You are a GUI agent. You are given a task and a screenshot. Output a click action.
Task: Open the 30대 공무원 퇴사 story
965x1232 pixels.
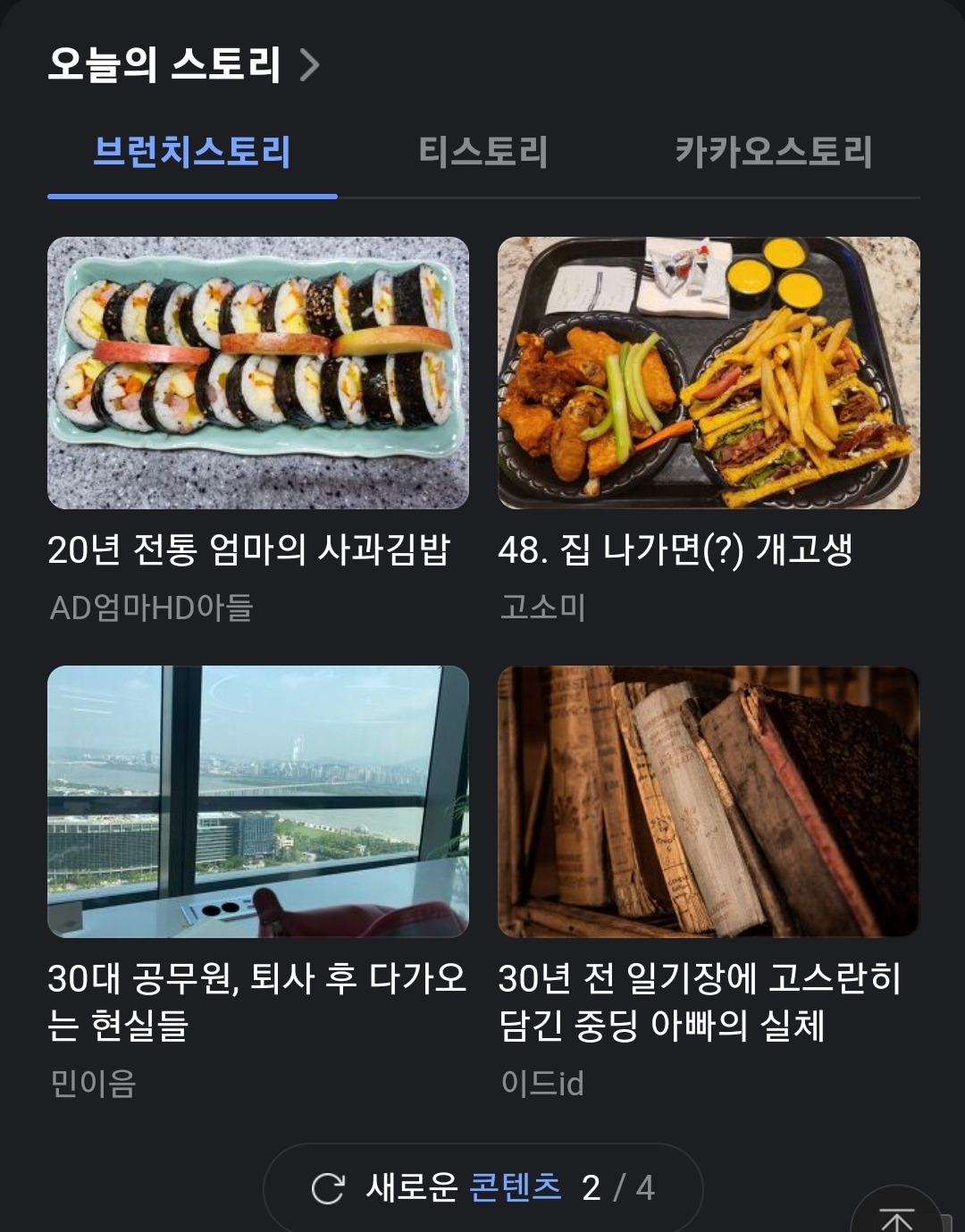(x=258, y=801)
